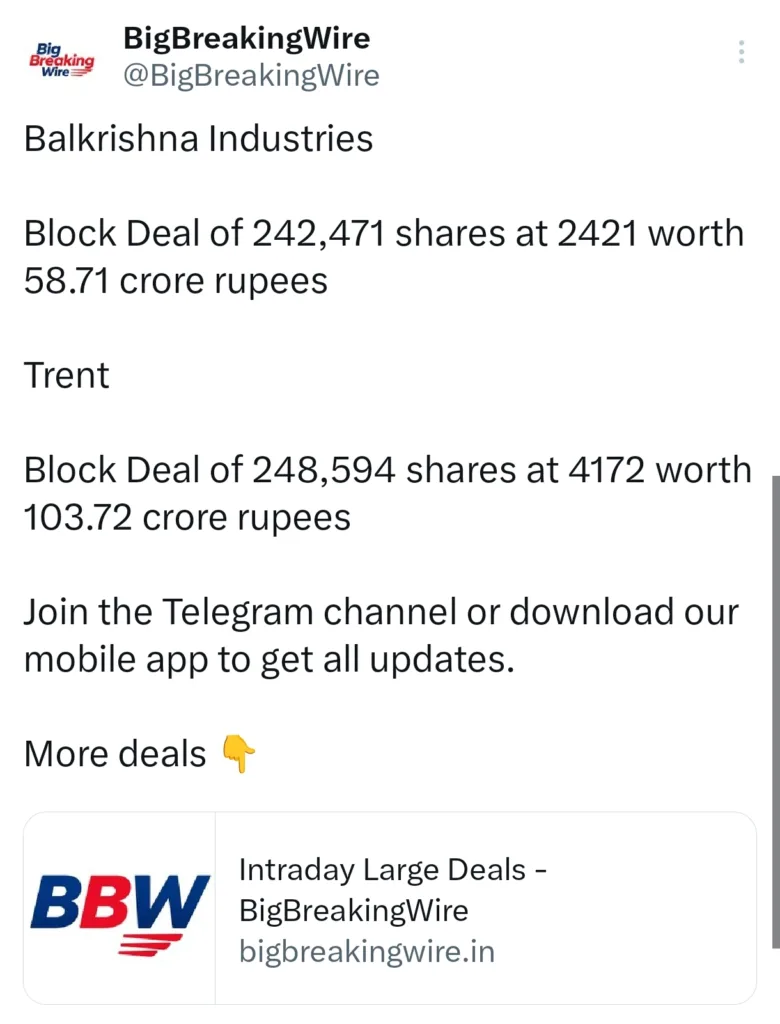The image size is (780, 1024).
Task: Visit the bigbreakingwire.in link
Action: (x=366, y=953)
